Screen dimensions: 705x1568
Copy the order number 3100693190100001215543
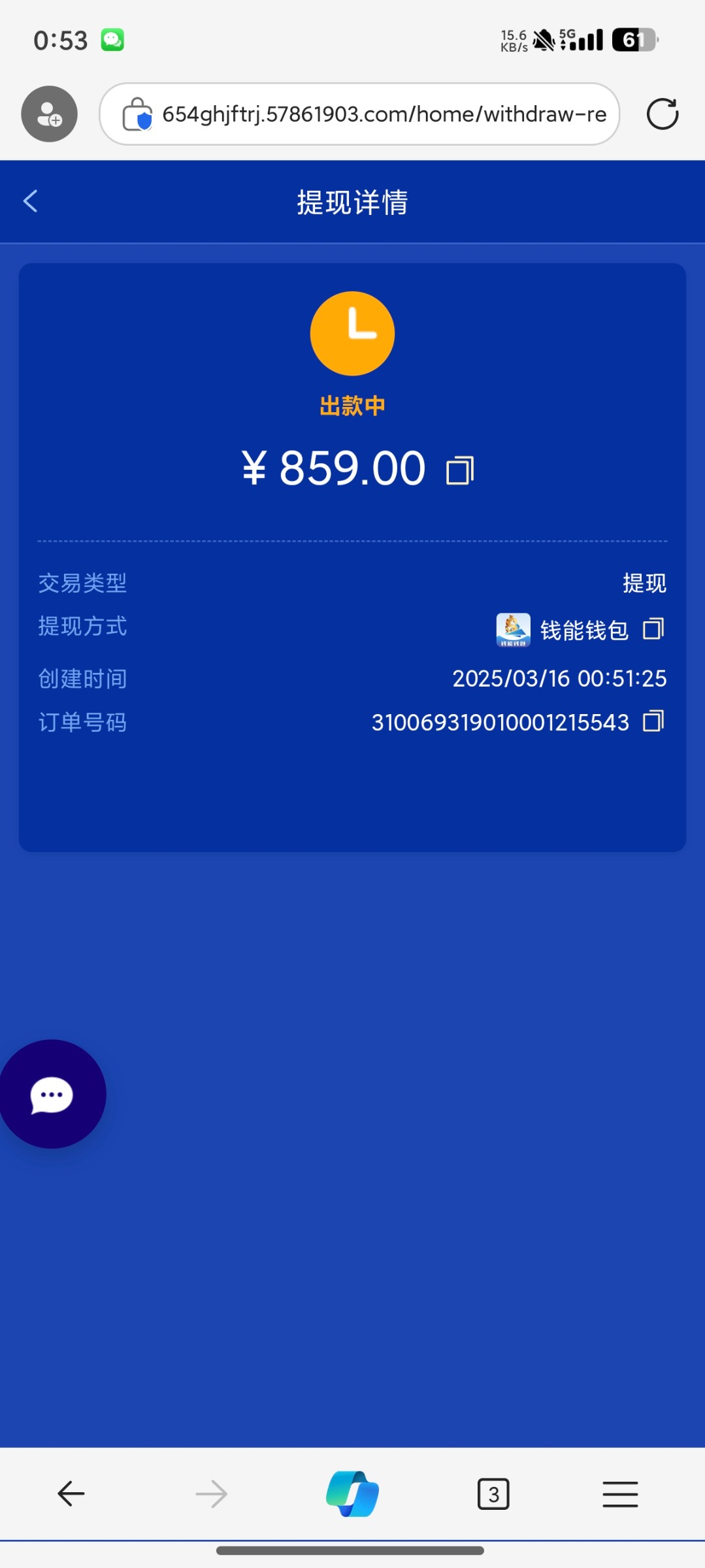click(653, 721)
